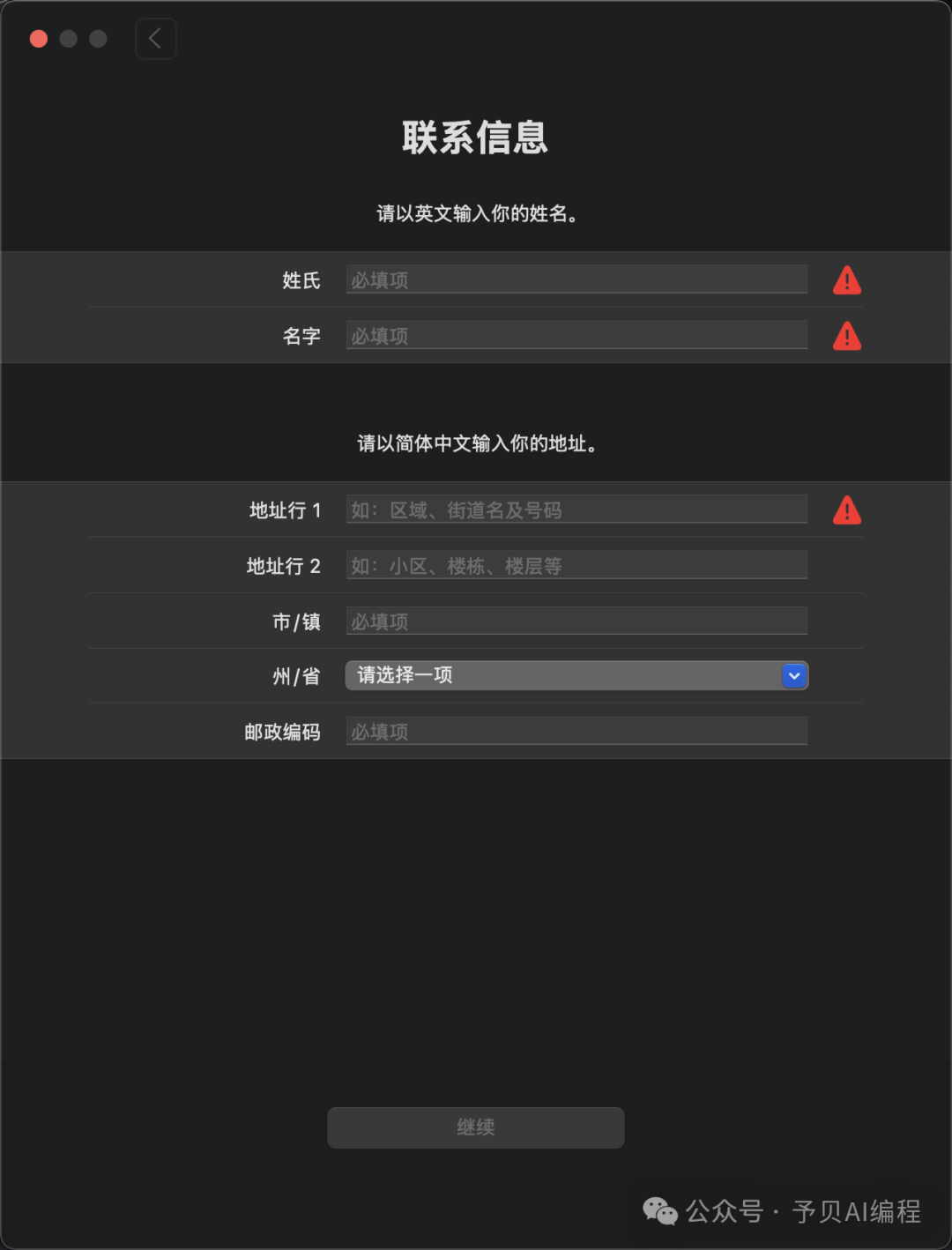Close the window with the red button
This screenshot has height=1250, width=952.
tap(39, 39)
